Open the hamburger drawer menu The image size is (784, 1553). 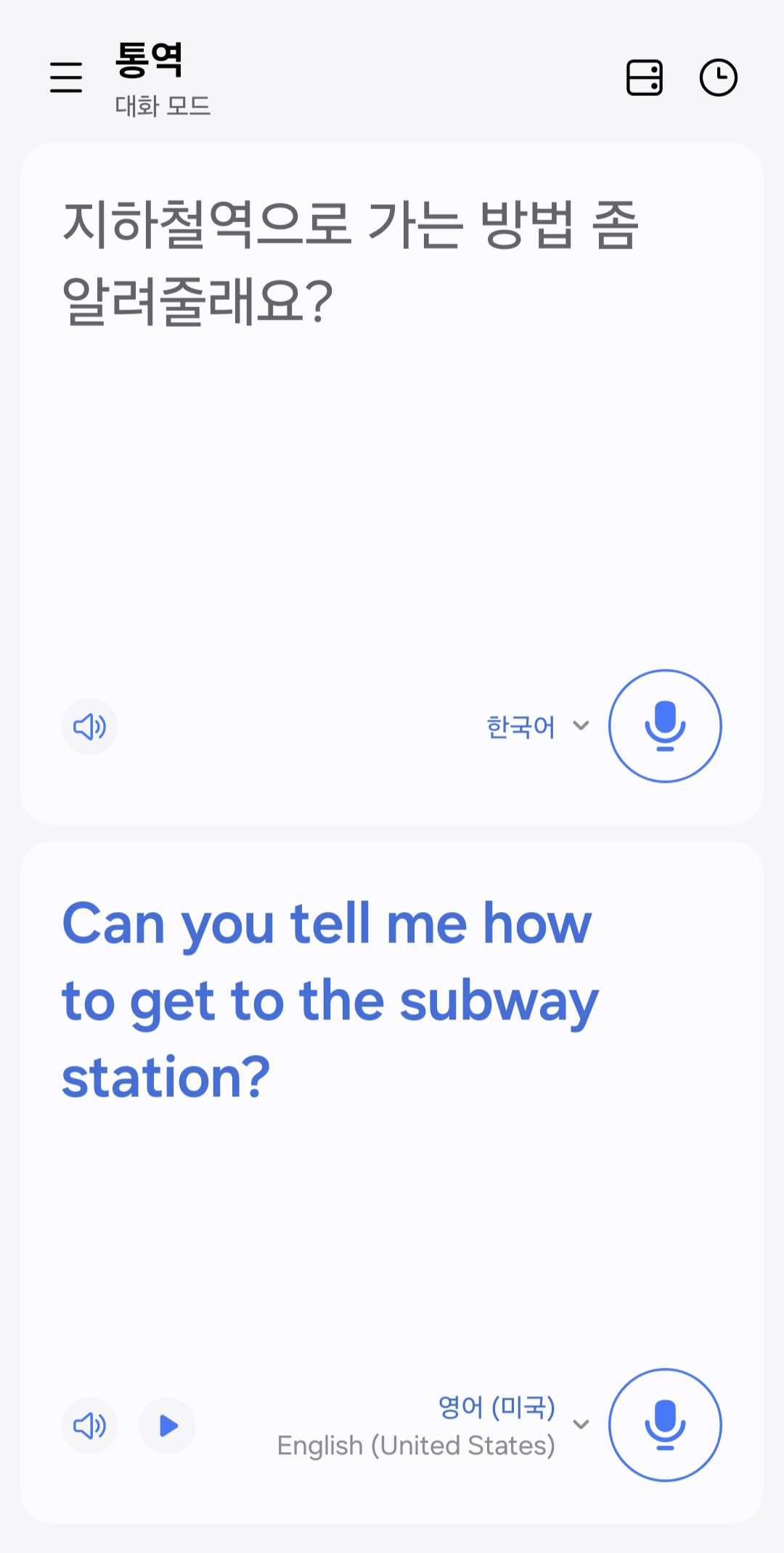pyautogui.click(x=66, y=78)
